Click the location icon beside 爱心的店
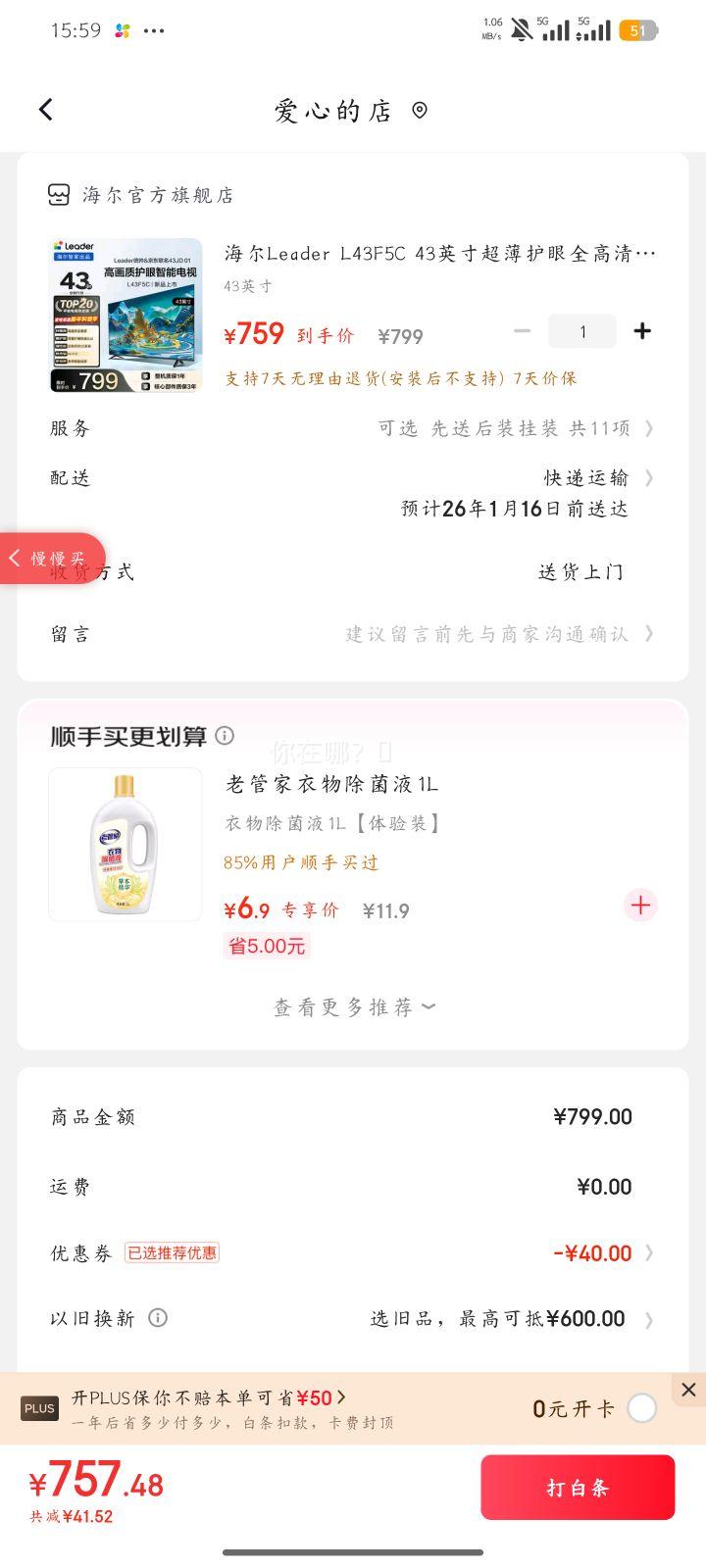 click(x=420, y=110)
